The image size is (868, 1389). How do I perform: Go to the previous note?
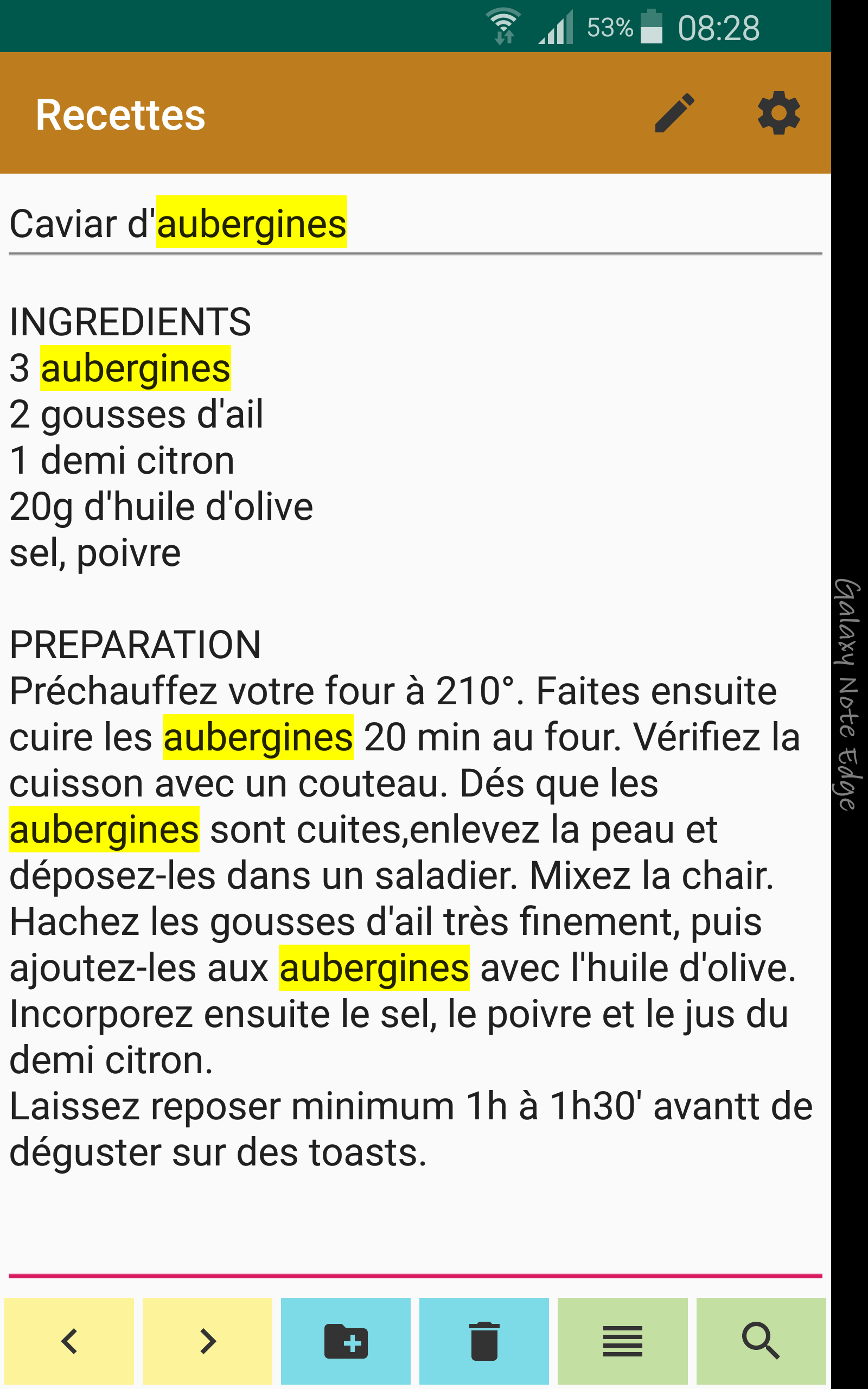pos(69,1341)
